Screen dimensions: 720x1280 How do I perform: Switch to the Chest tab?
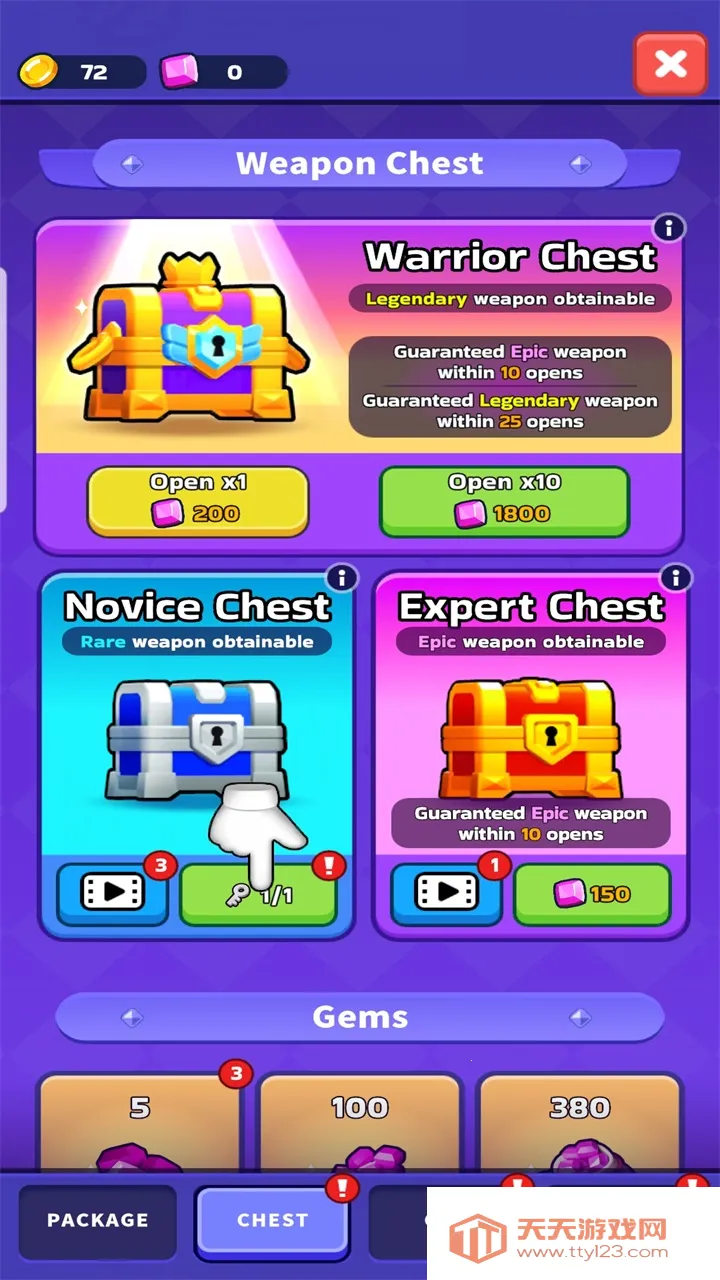pos(272,1221)
